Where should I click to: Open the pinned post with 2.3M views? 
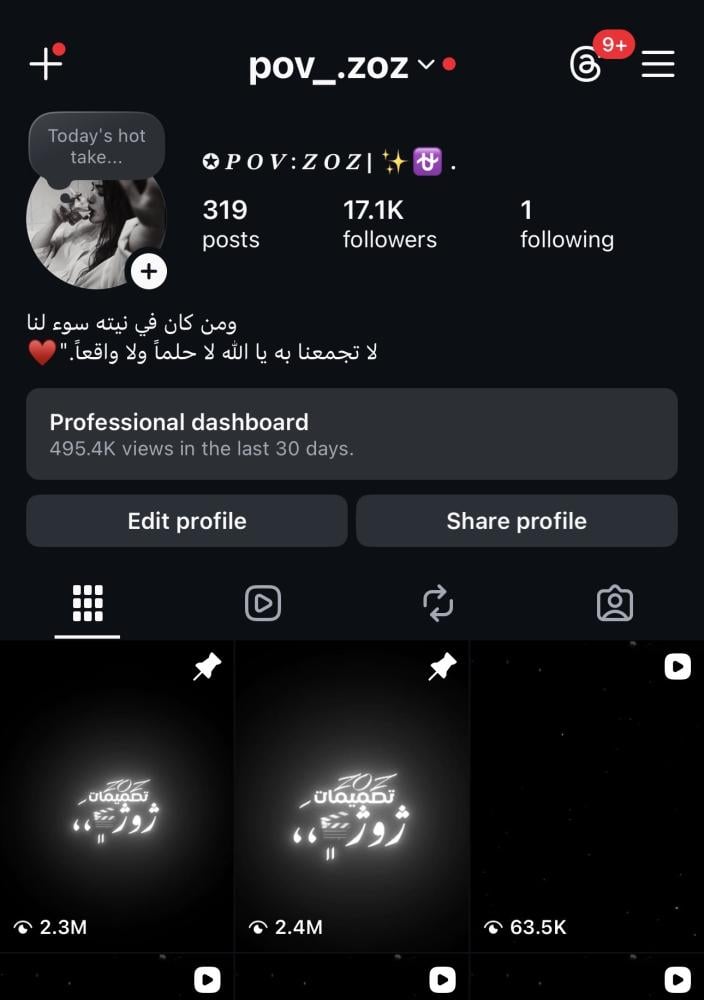(x=116, y=796)
